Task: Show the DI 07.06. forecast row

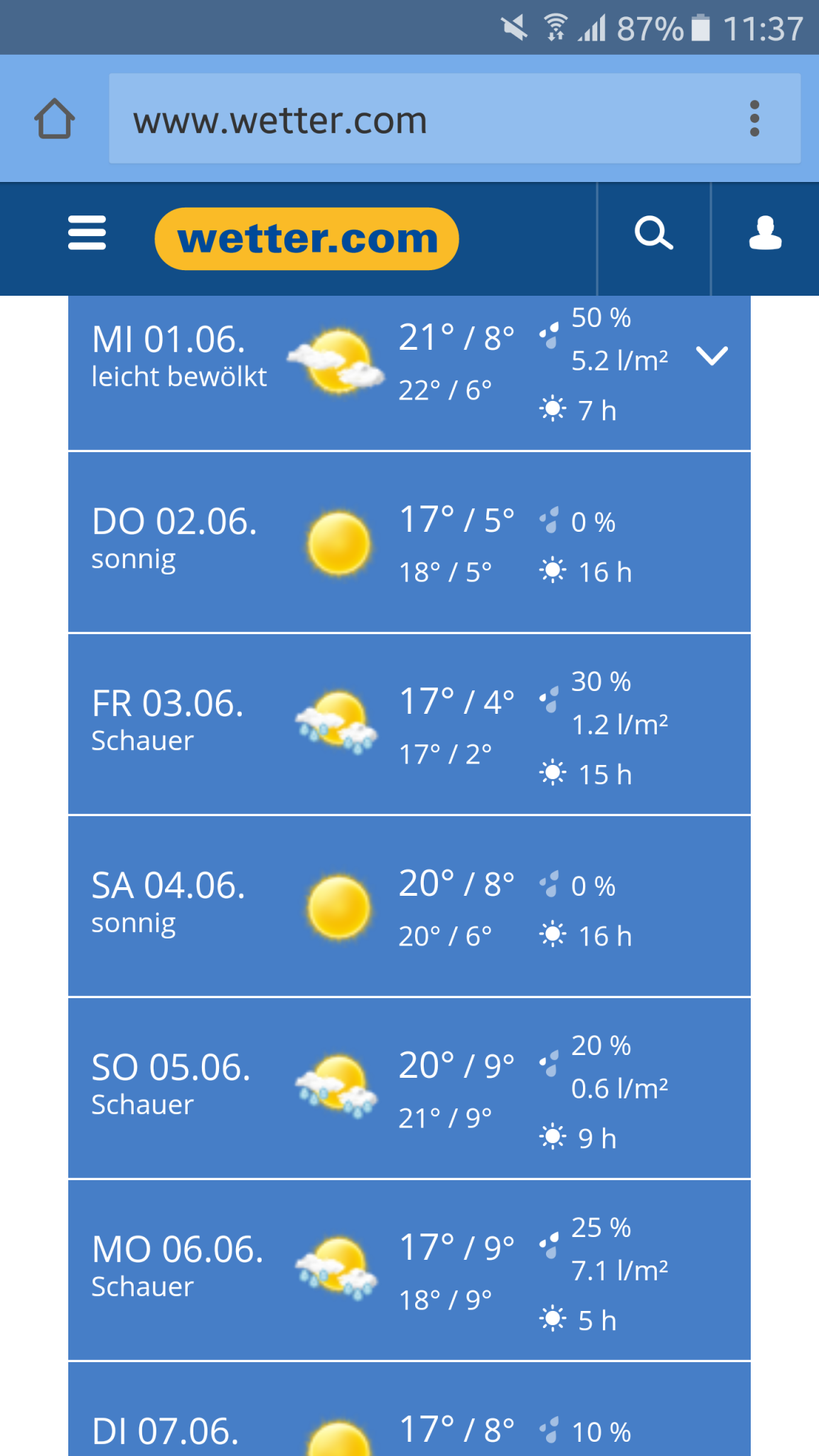Action: point(409,1410)
